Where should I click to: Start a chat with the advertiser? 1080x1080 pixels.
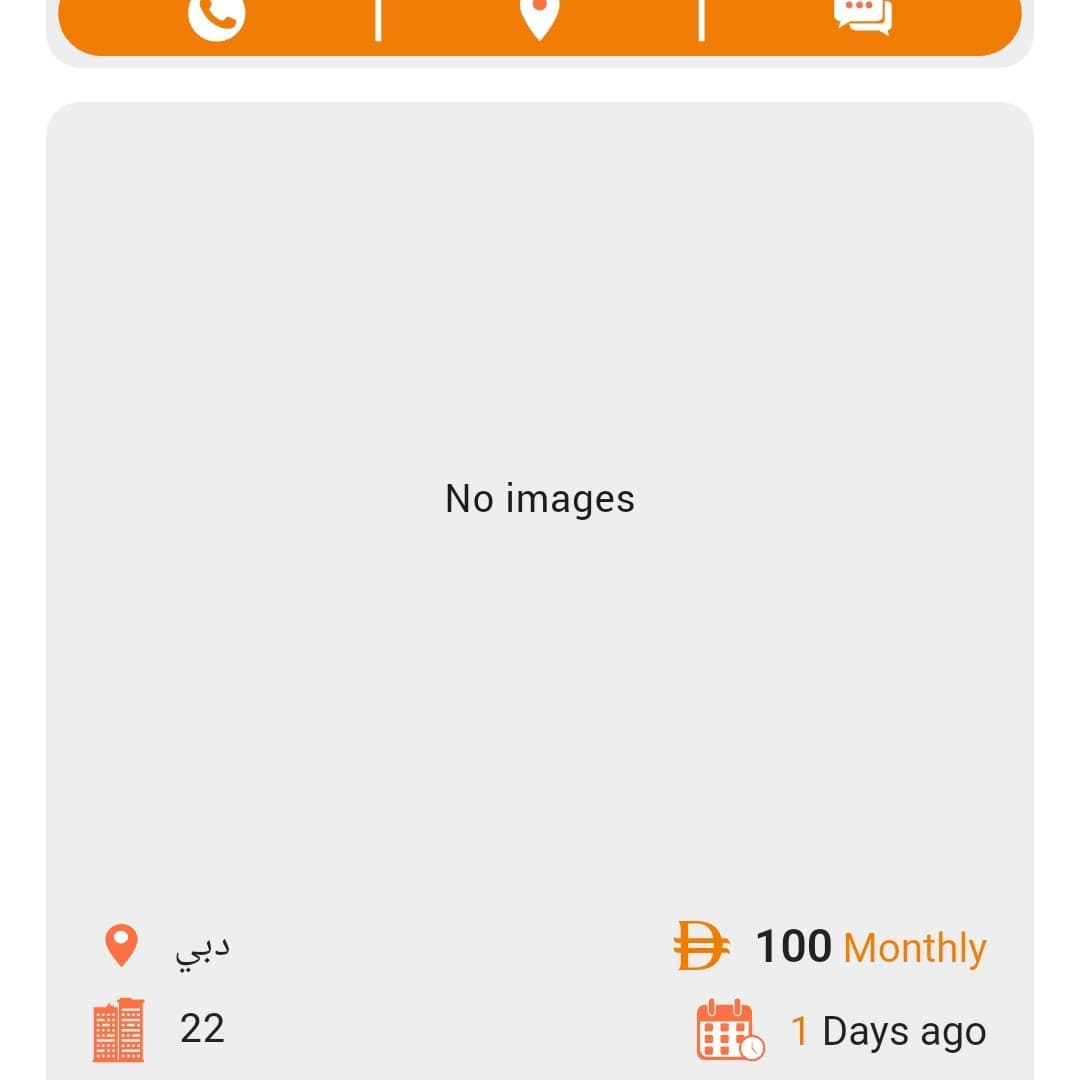point(862,17)
